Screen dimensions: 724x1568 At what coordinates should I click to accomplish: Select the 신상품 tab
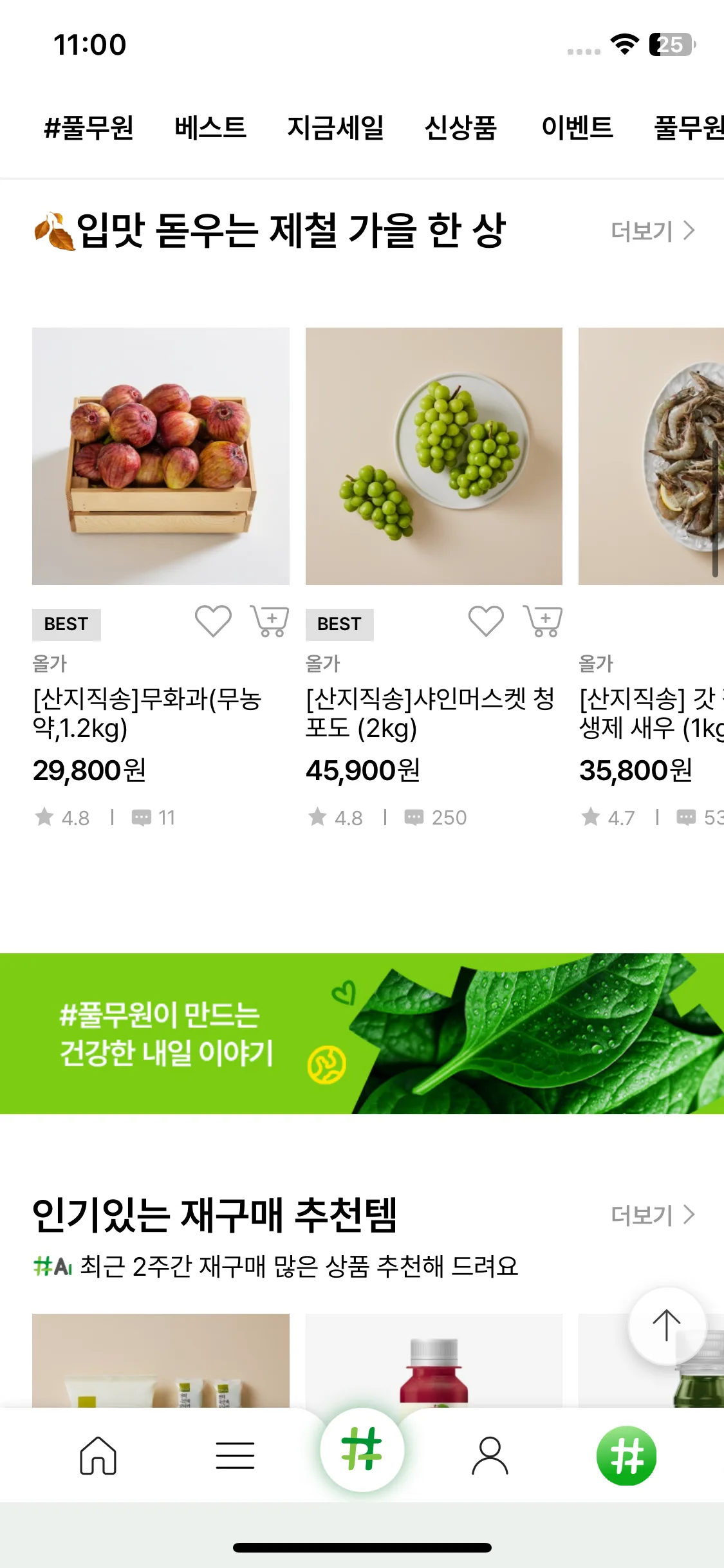(x=461, y=127)
